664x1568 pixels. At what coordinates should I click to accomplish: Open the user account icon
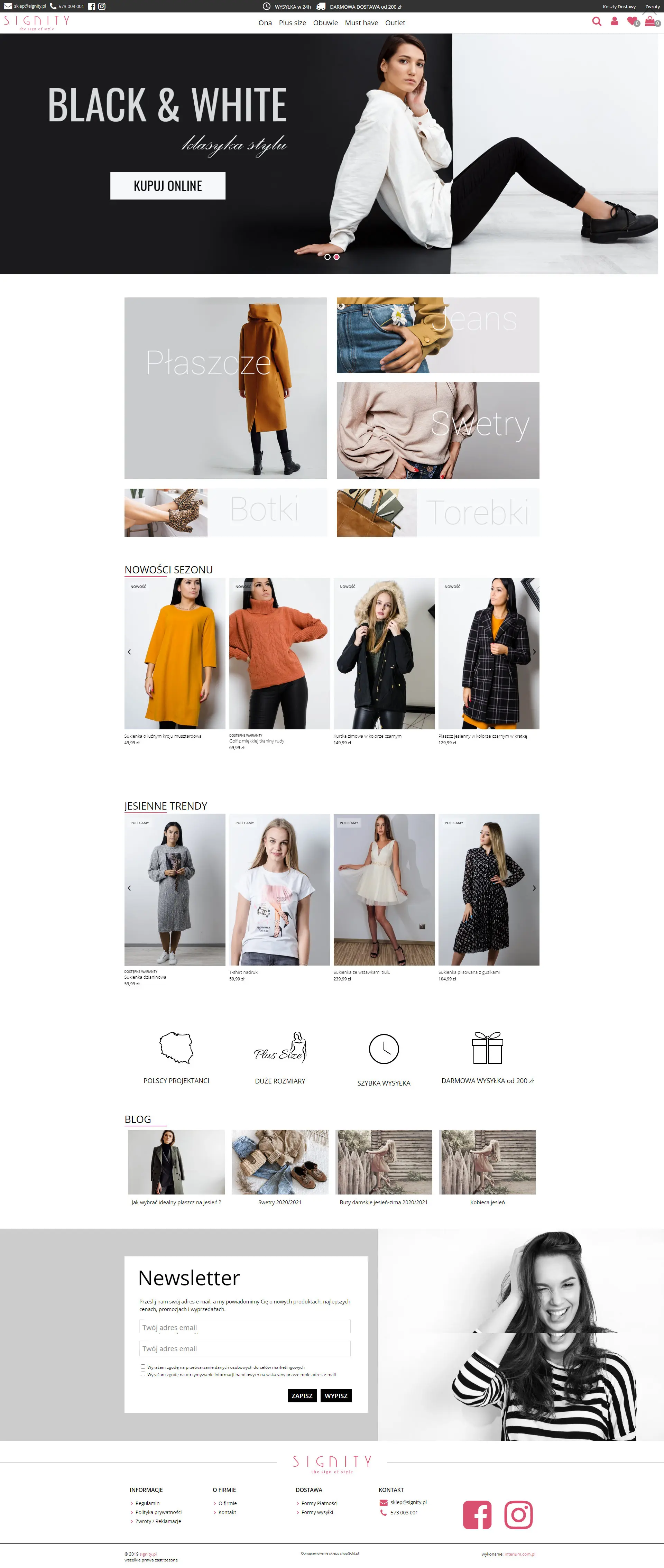pyautogui.click(x=614, y=21)
